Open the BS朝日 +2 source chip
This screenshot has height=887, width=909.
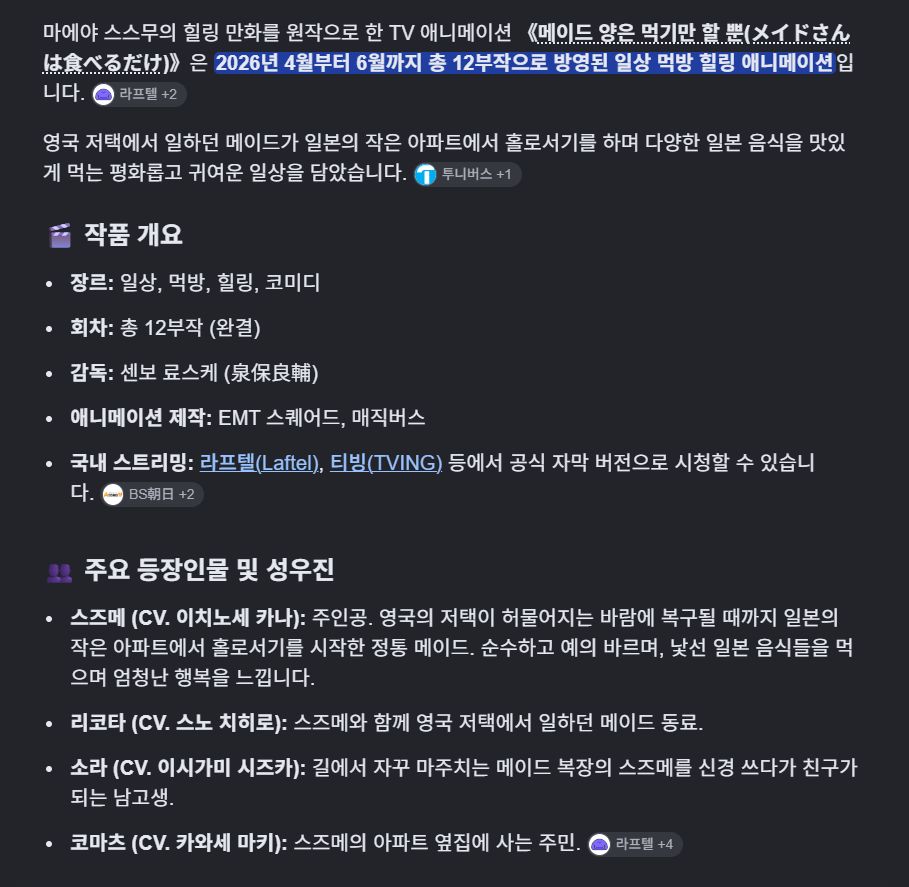(152, 494)
